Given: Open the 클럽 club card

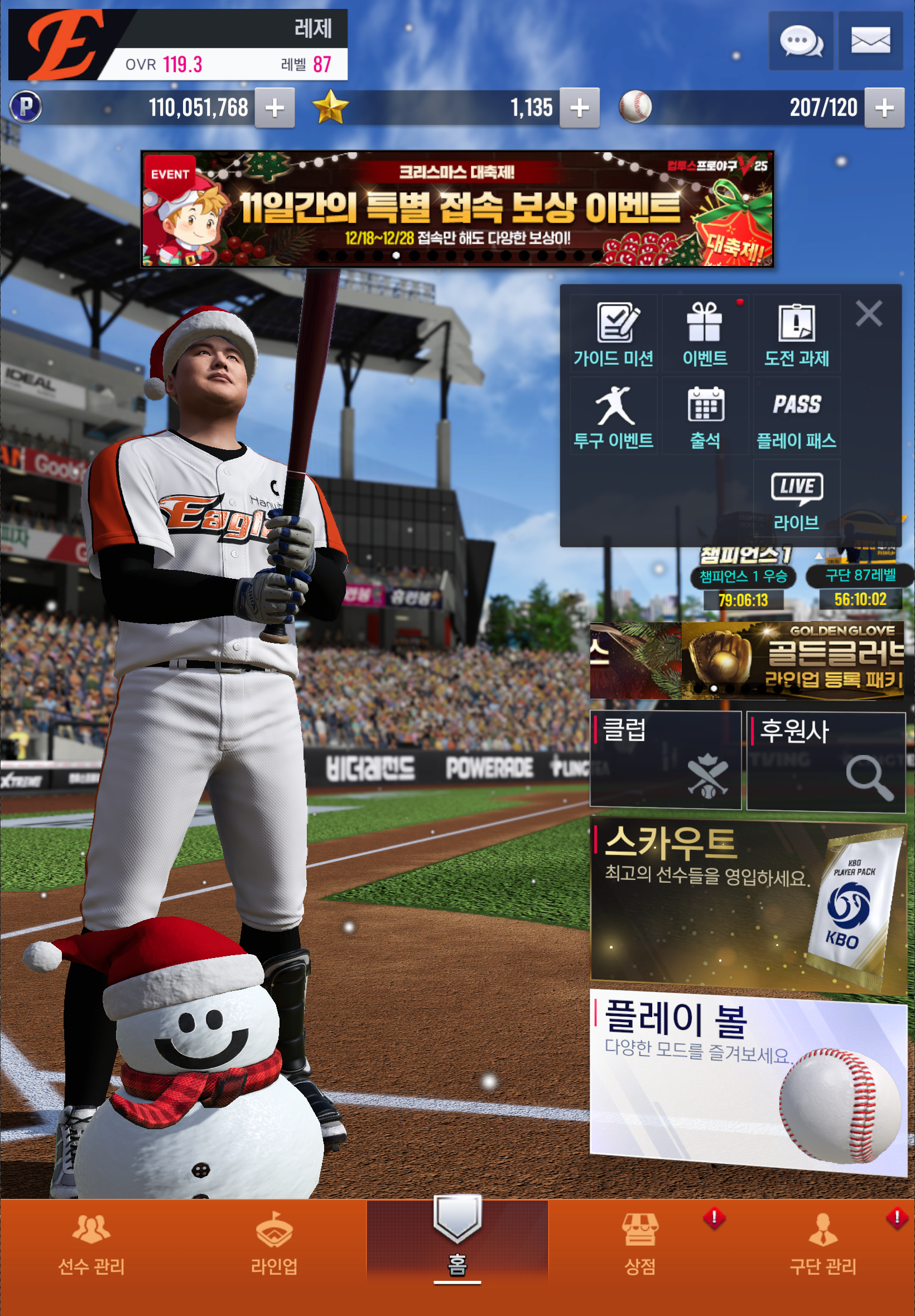Looking at the screenshot, I should click(x=665, y=759).
